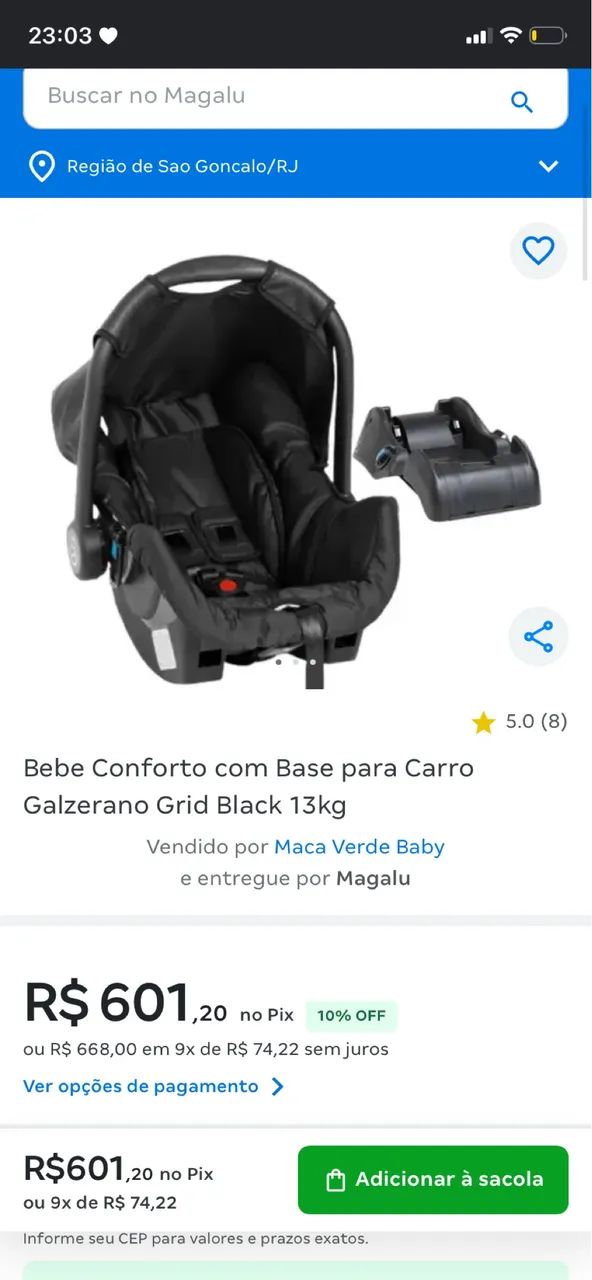Image resolution: width=592 pixels, height=1280 pixels.
Task: Tap the Buscar no Magalu search field
Action: pos(295,97)
